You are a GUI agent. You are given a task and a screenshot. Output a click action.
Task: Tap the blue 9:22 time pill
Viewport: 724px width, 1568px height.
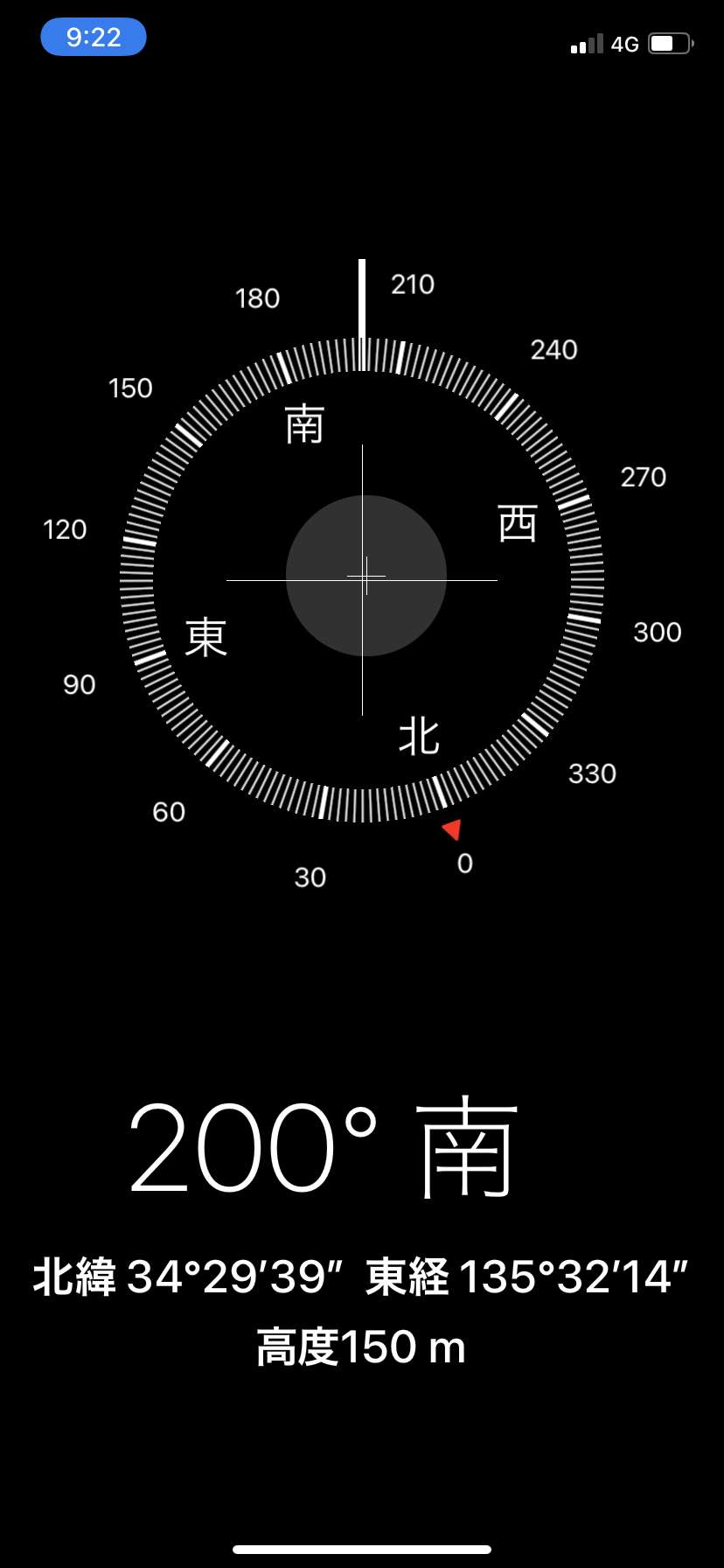94,37
